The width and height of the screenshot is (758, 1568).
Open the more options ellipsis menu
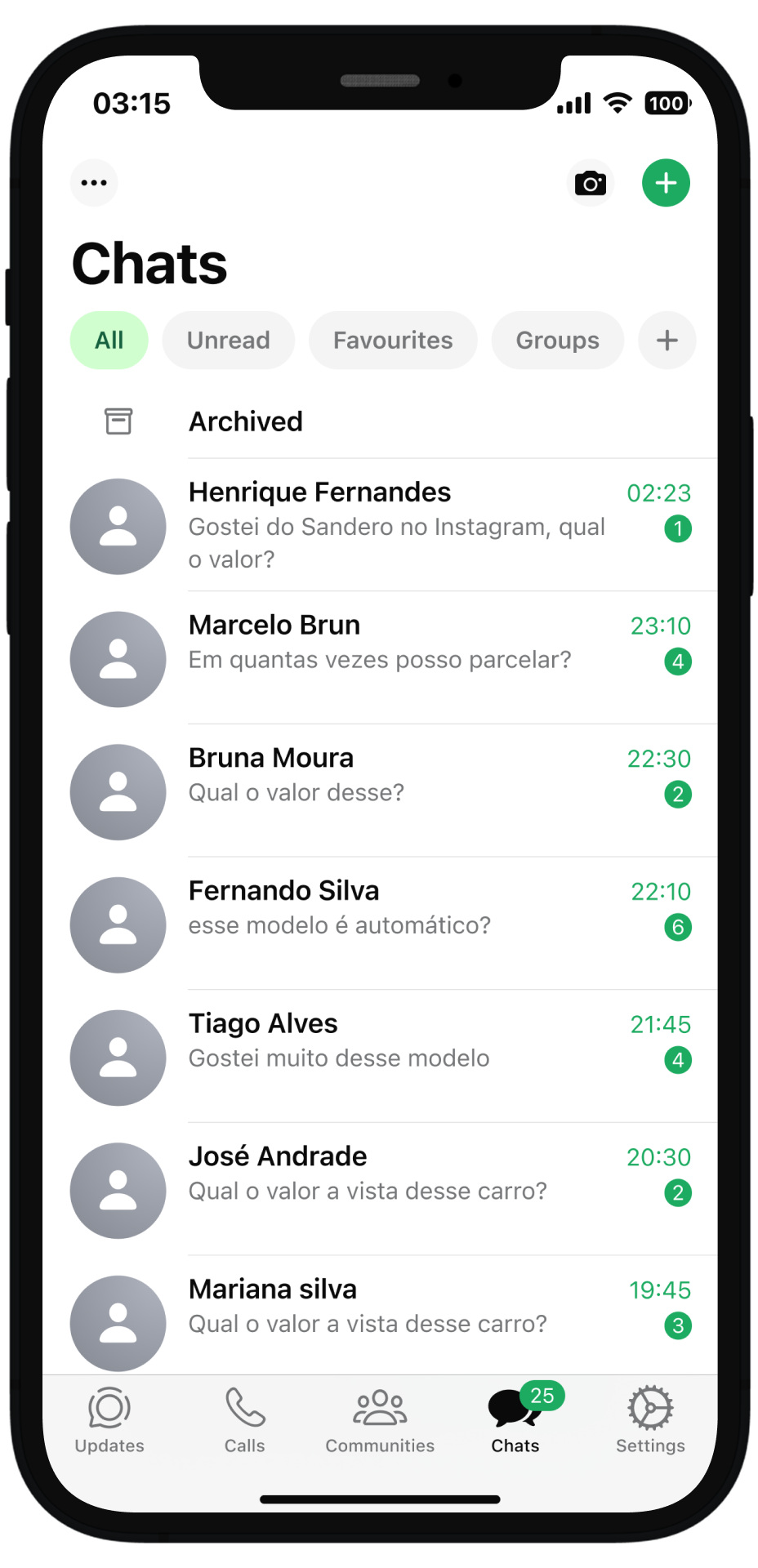point(93,183)
